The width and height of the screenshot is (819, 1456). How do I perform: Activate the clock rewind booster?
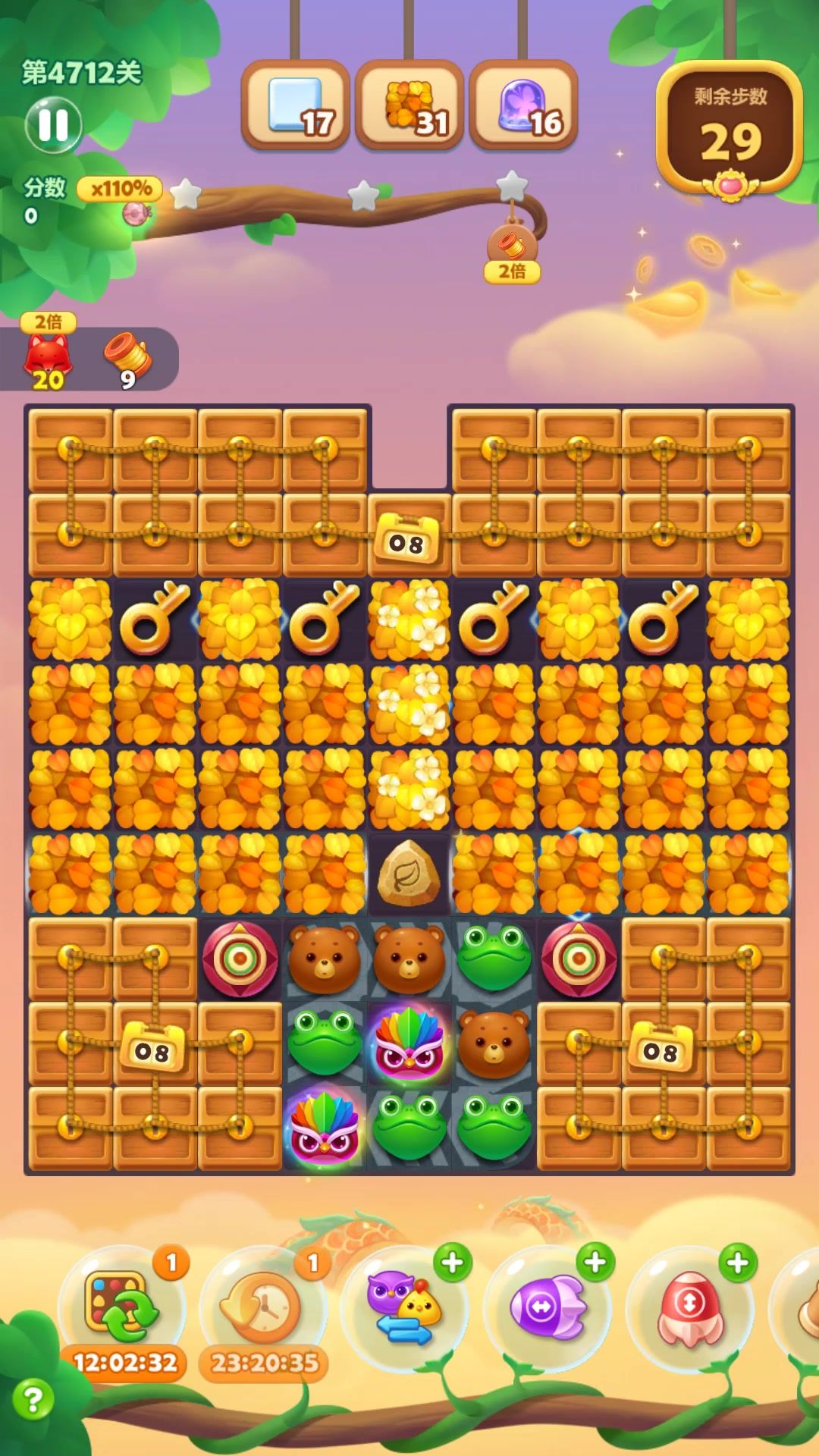[x=262, y=1307]
